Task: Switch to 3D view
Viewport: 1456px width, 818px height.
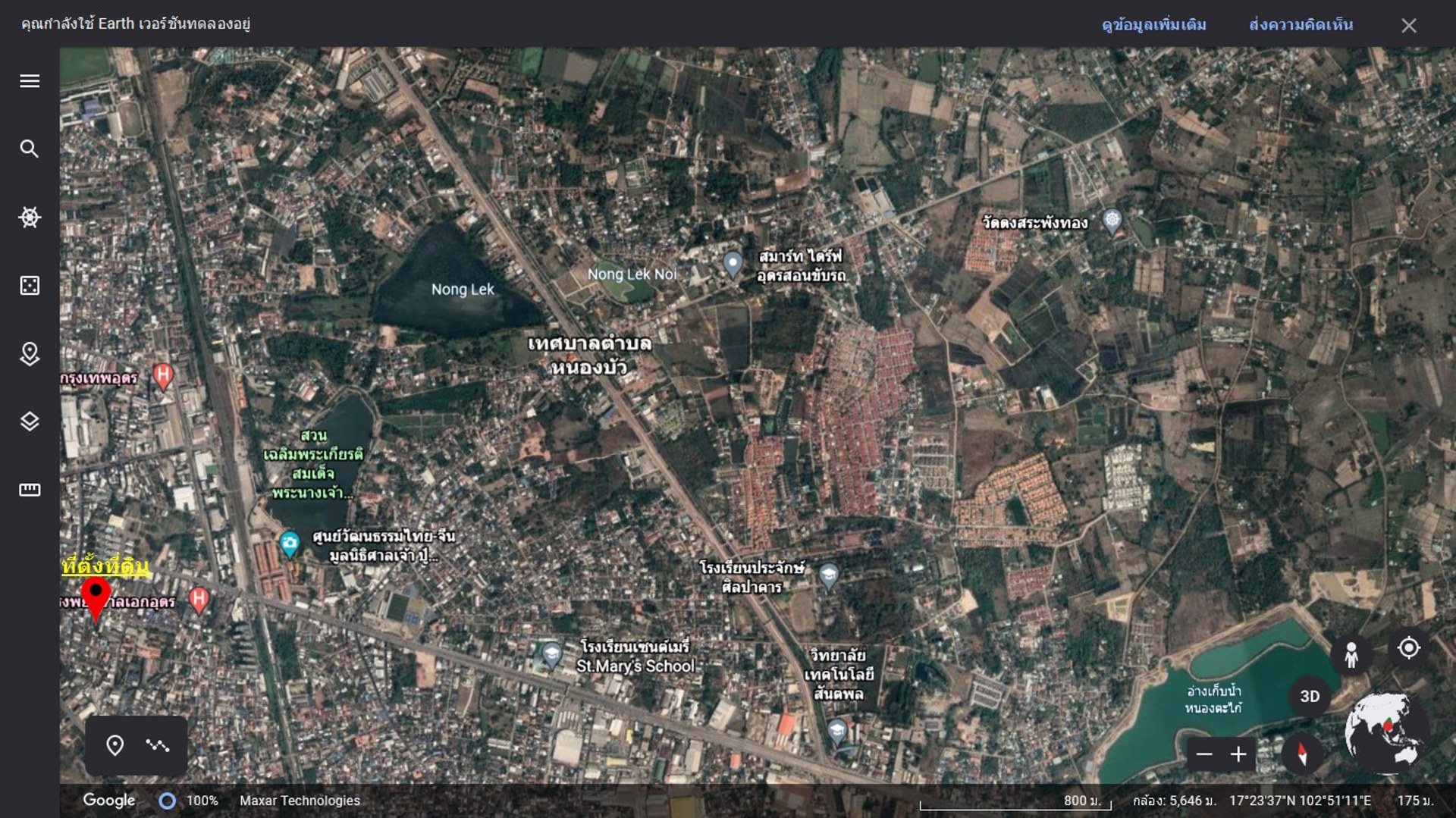Action: [1310, 696]
